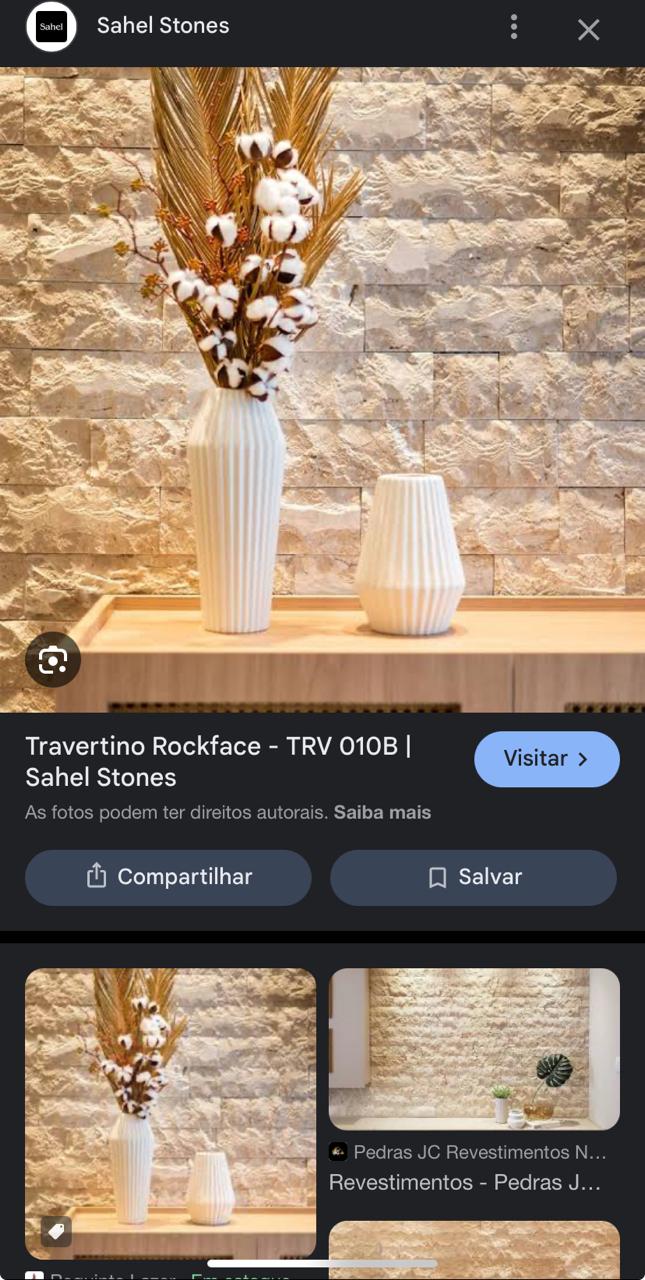The width and height of the screenshot is (645, 1280).
Task: View the main Travertino Rockface image
Action: point(322,390)
